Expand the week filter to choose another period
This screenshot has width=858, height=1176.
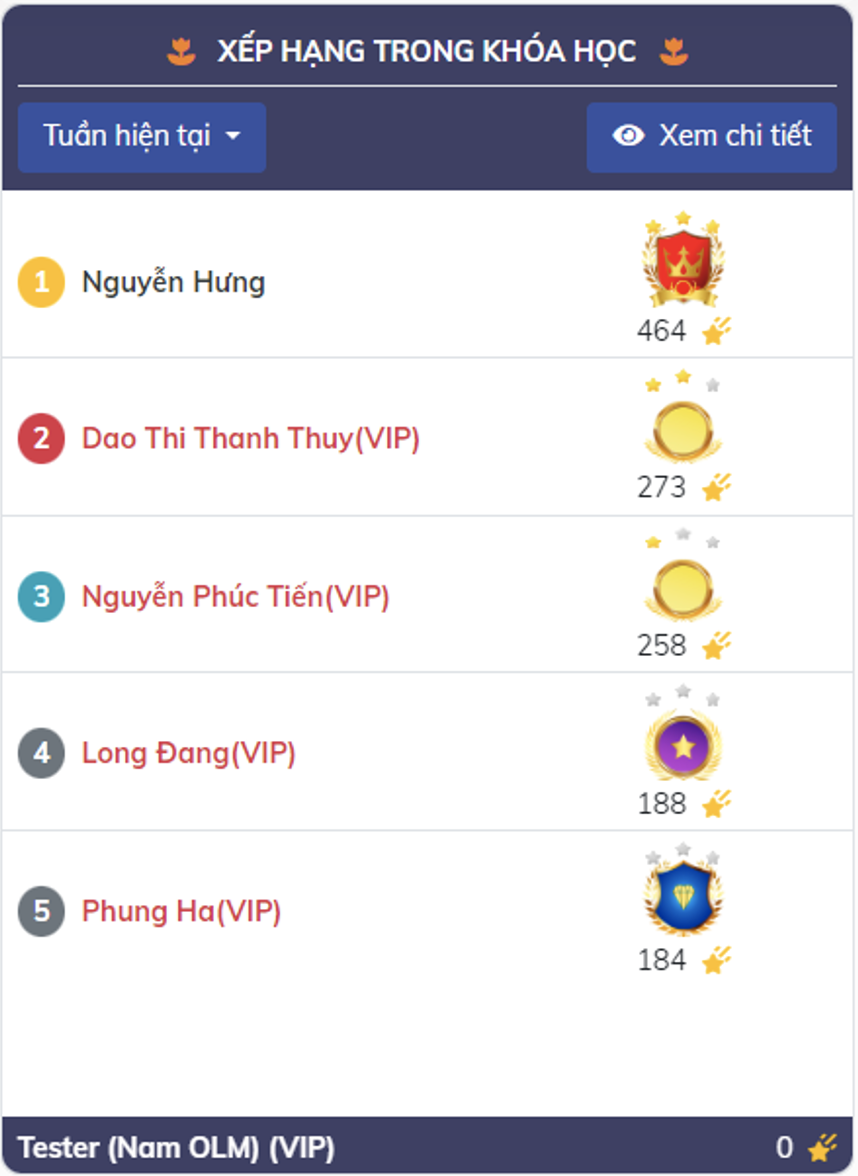click(x=140, y=137)
